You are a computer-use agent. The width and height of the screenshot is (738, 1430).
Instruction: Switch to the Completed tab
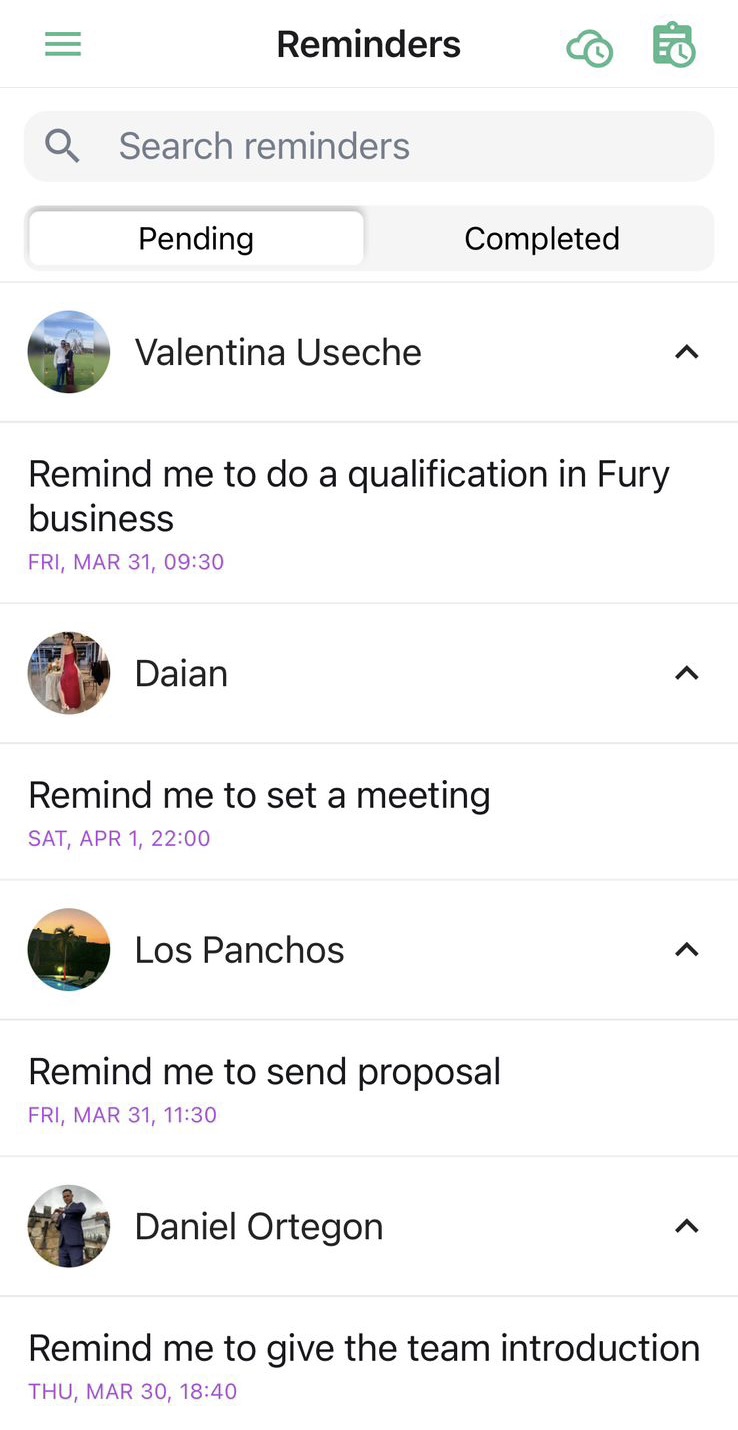click(542, 238)
